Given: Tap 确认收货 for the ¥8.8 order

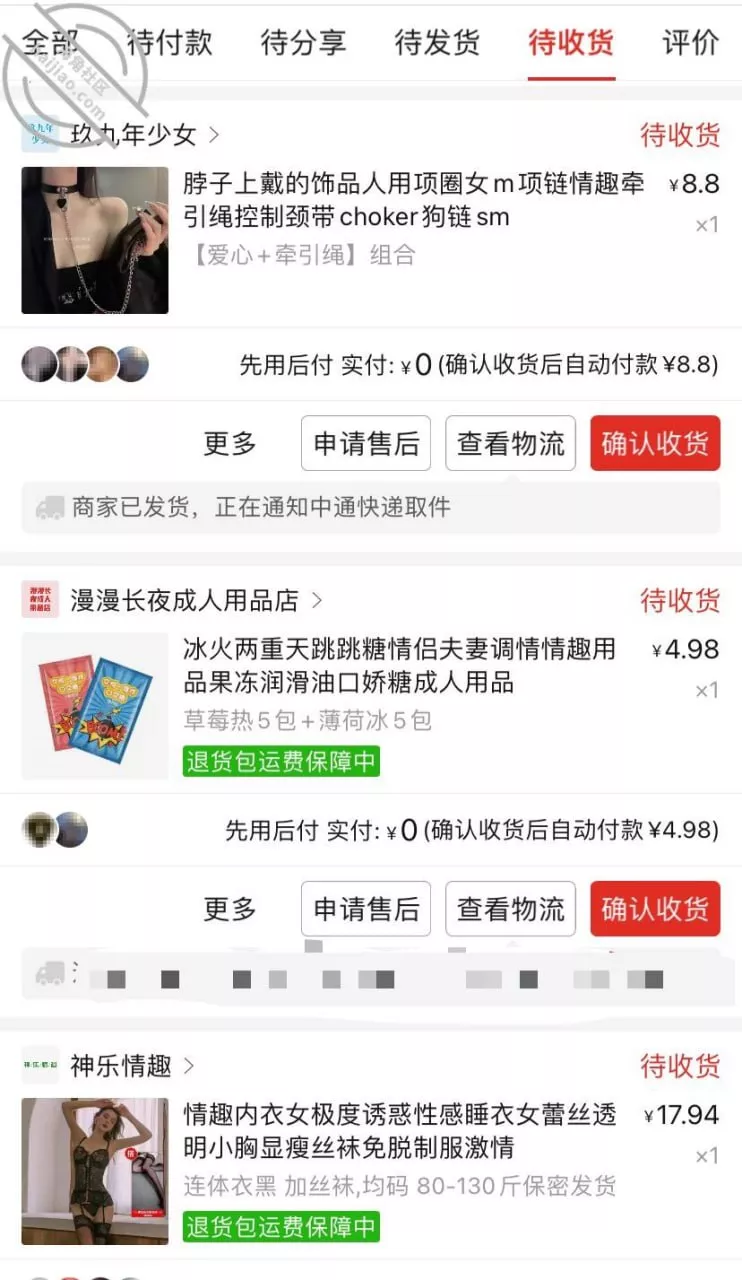Looking at the screenshot, I should (x=655, y=443).
